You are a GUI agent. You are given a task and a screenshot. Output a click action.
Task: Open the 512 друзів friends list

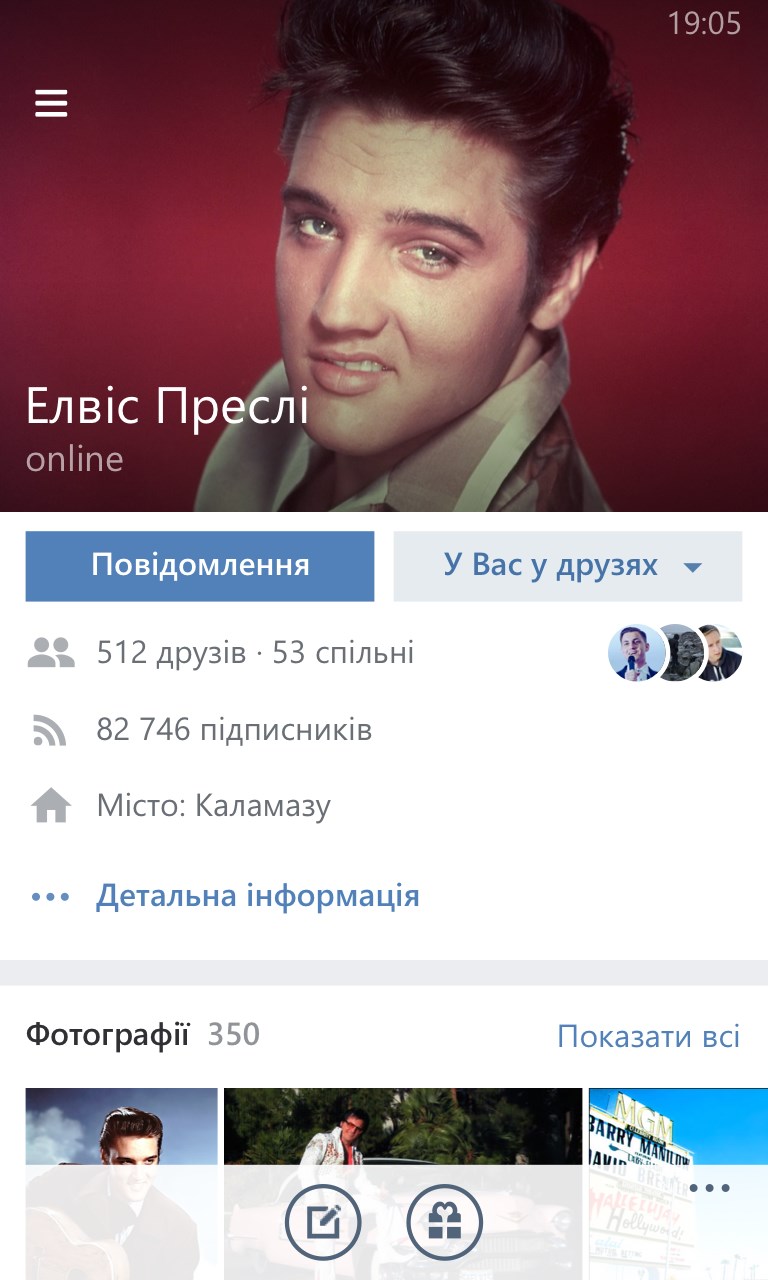255,653
